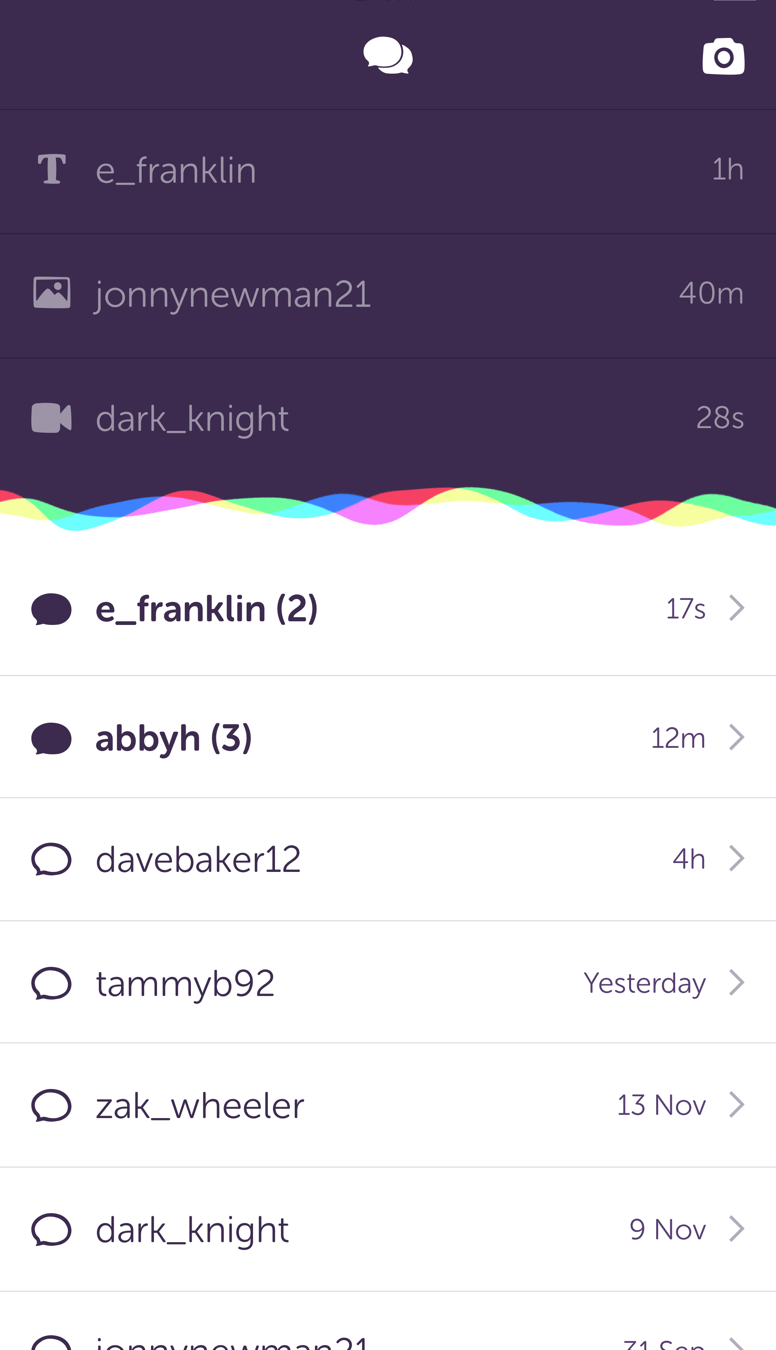Tap the chat bubble icon beside zak_wheeler
776x1350 pixels.
(51, 1106)
